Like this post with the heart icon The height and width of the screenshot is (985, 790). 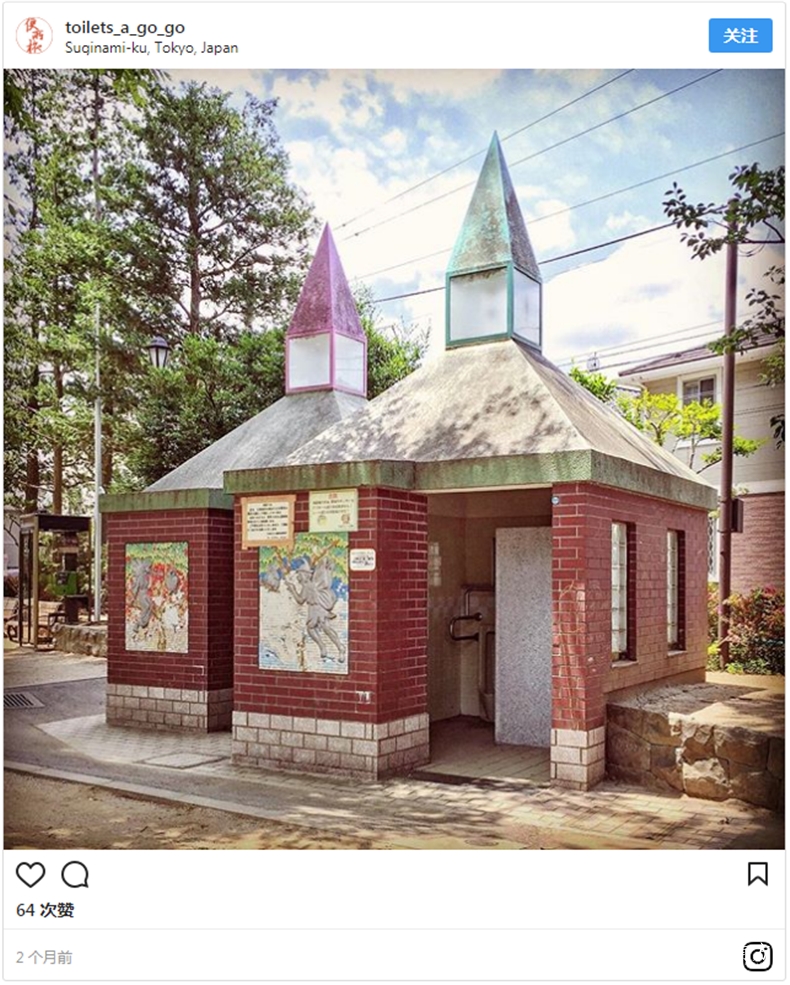pos(31,874)
